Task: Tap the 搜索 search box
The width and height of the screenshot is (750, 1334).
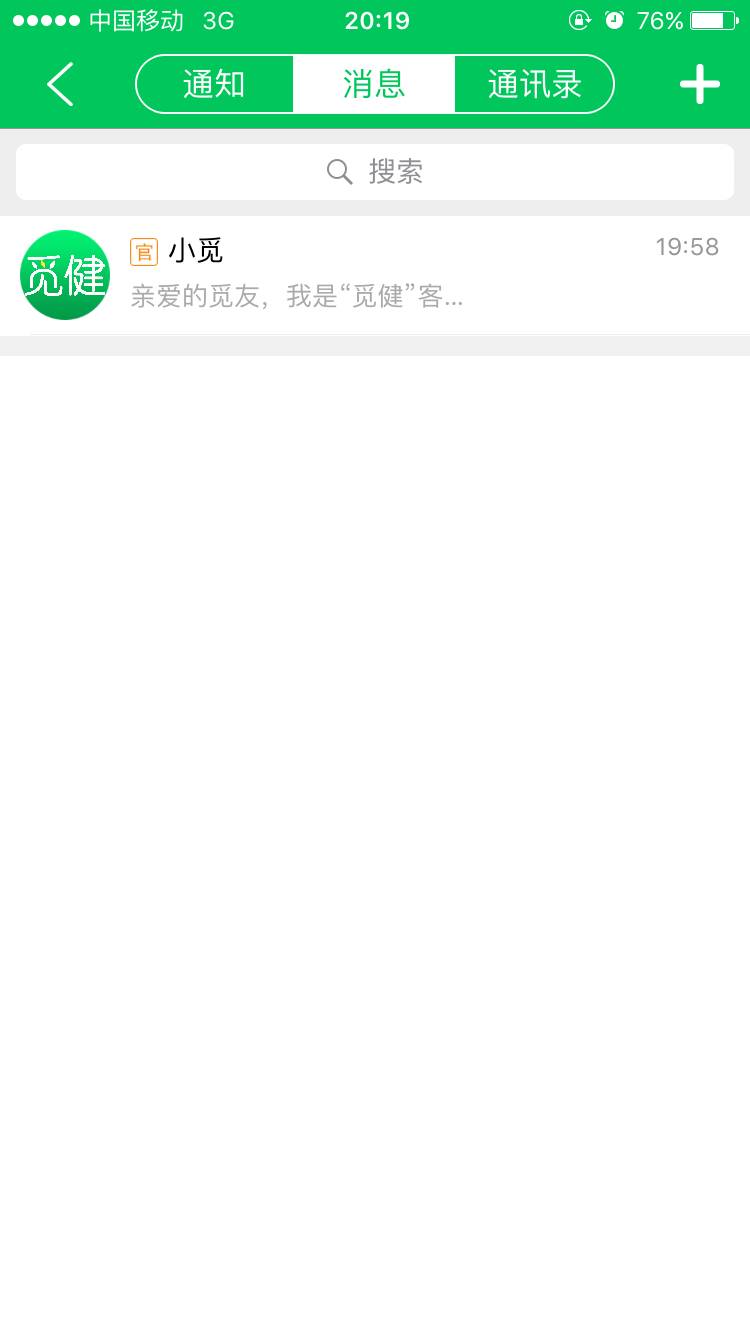Action: point(375,172)
